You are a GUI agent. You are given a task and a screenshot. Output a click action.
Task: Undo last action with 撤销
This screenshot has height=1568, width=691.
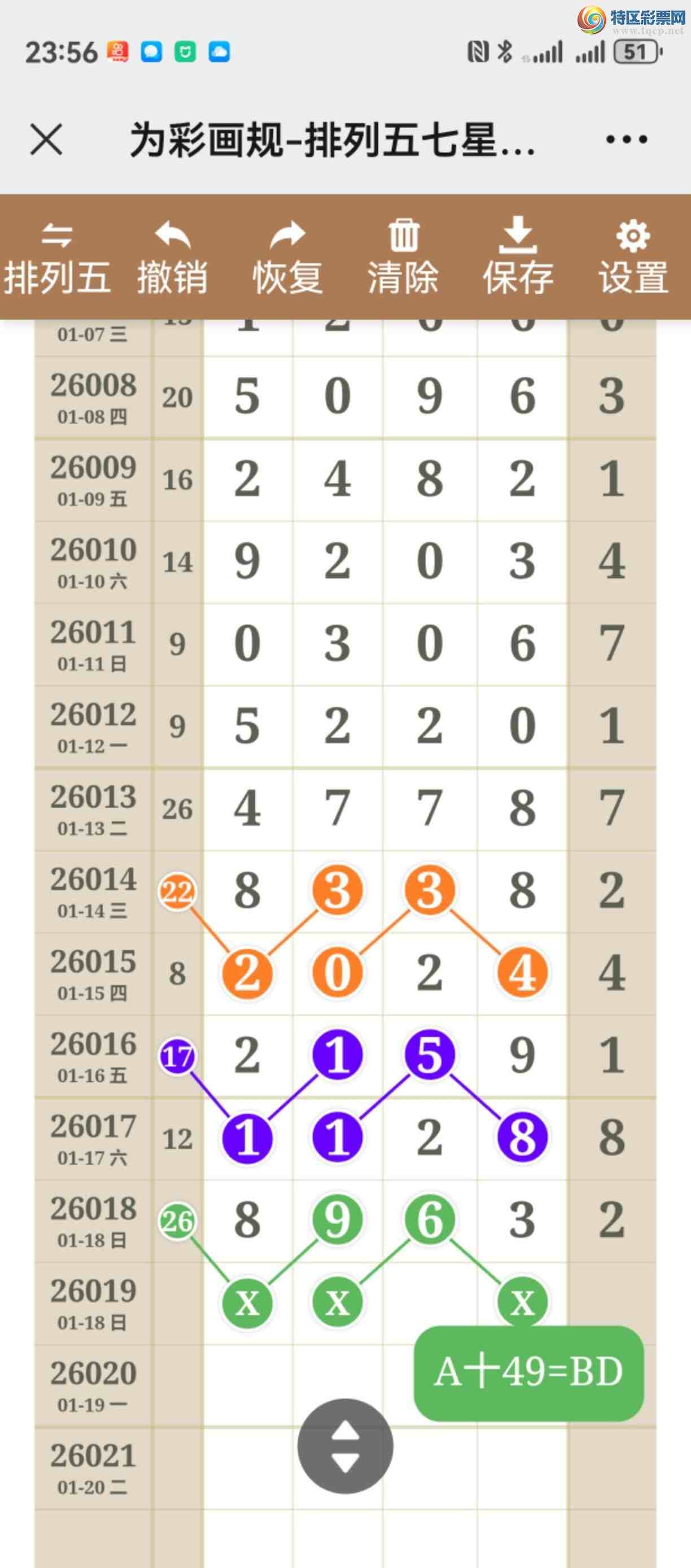pyautogui.click(x=172, y=257)
